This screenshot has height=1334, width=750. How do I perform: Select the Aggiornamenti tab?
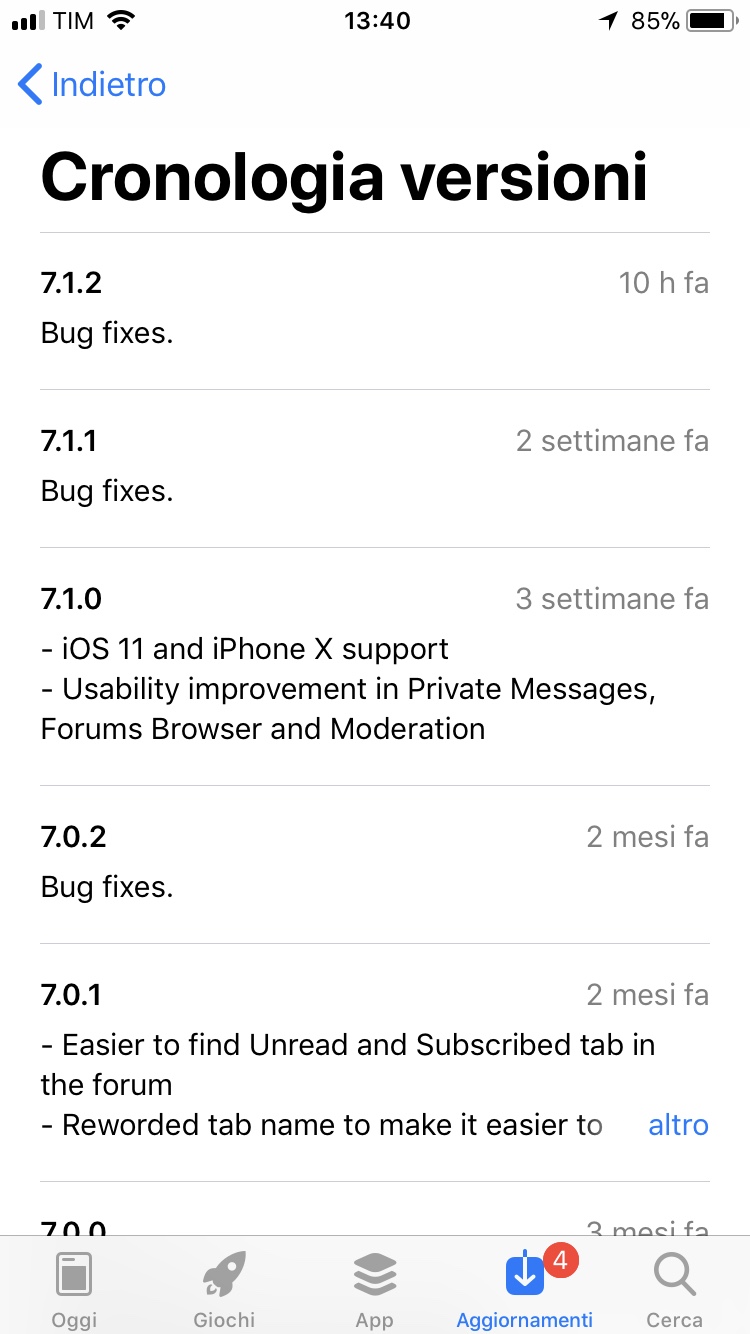525,1288
